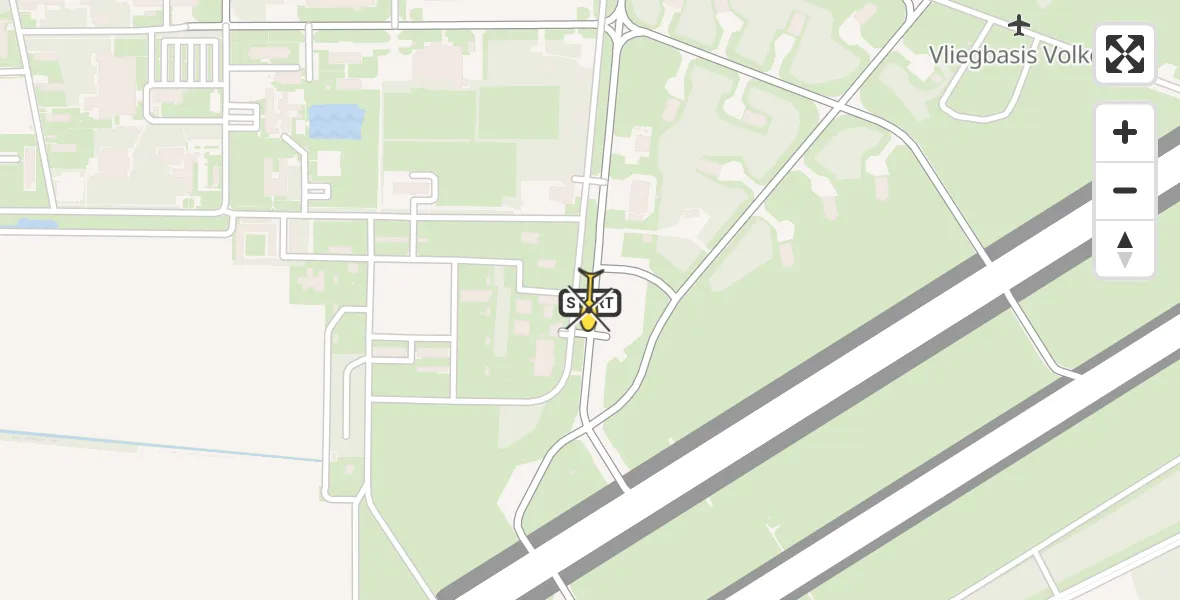Zoom out of the map
Viewport: 1180px width, 600px height.
(1125, 190)
